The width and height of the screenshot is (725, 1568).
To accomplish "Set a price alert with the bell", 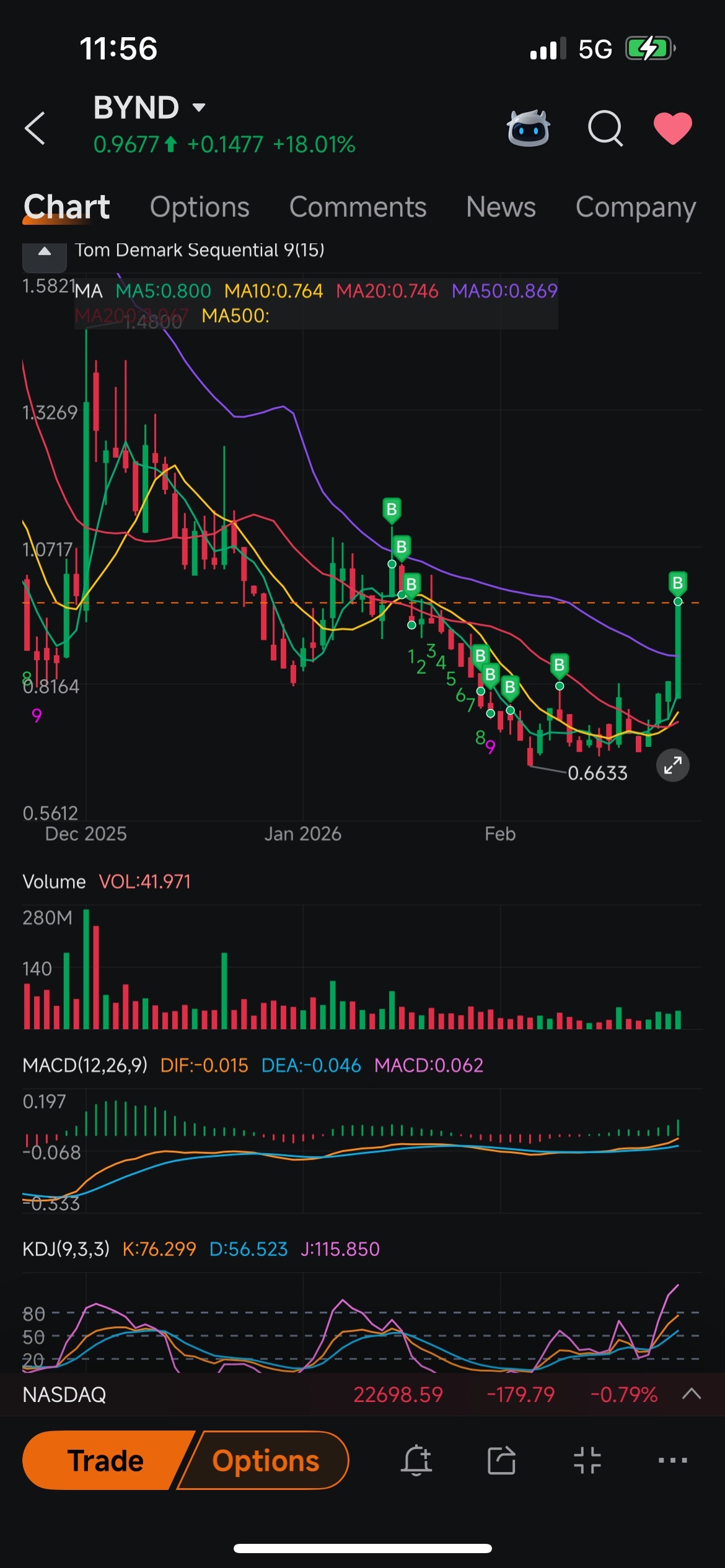I will point(416,1460).
